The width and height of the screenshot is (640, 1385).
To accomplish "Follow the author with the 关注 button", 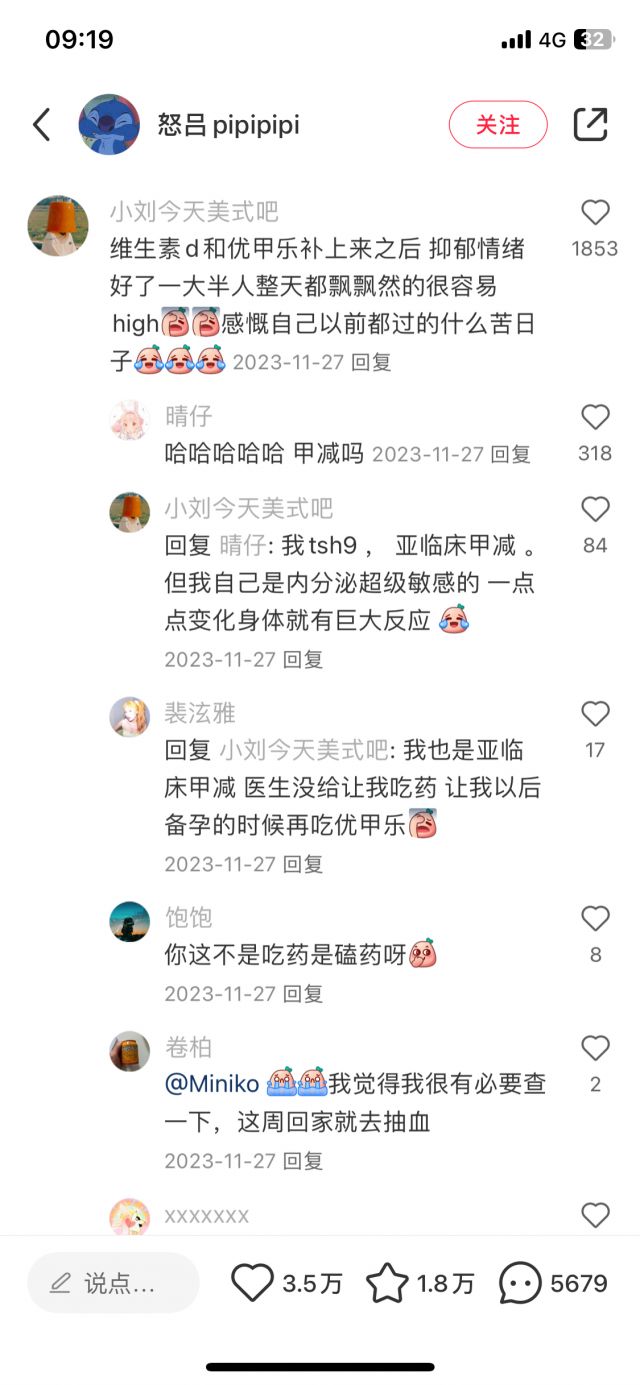I will click(498, 125).
